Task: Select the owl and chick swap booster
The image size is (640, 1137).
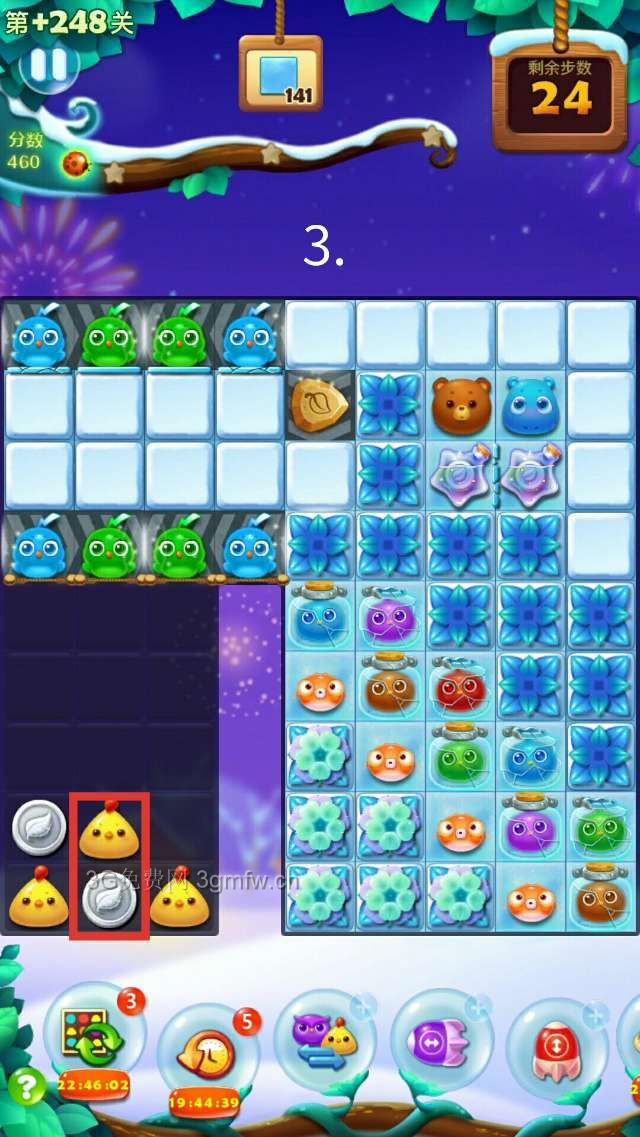Action: tap(323, 1042)
